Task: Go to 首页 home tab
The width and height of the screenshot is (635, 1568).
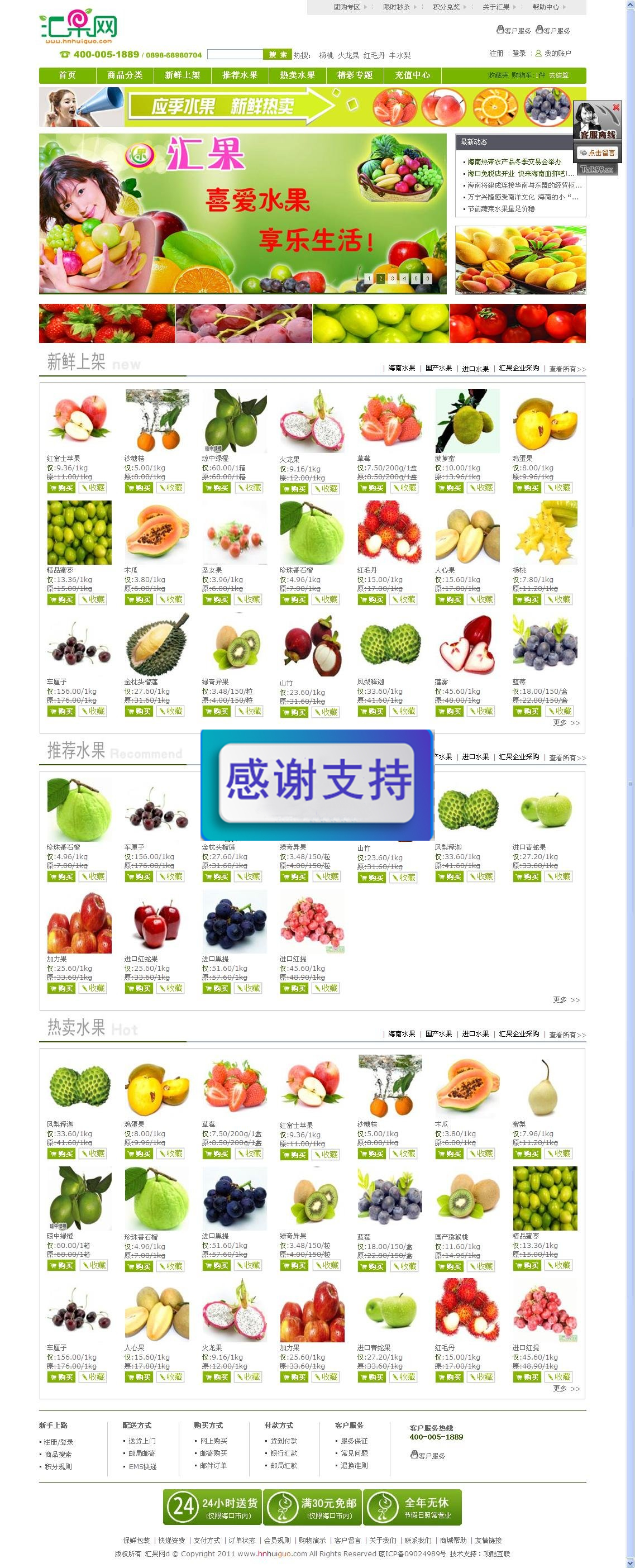Action: (x=68, y=75)
